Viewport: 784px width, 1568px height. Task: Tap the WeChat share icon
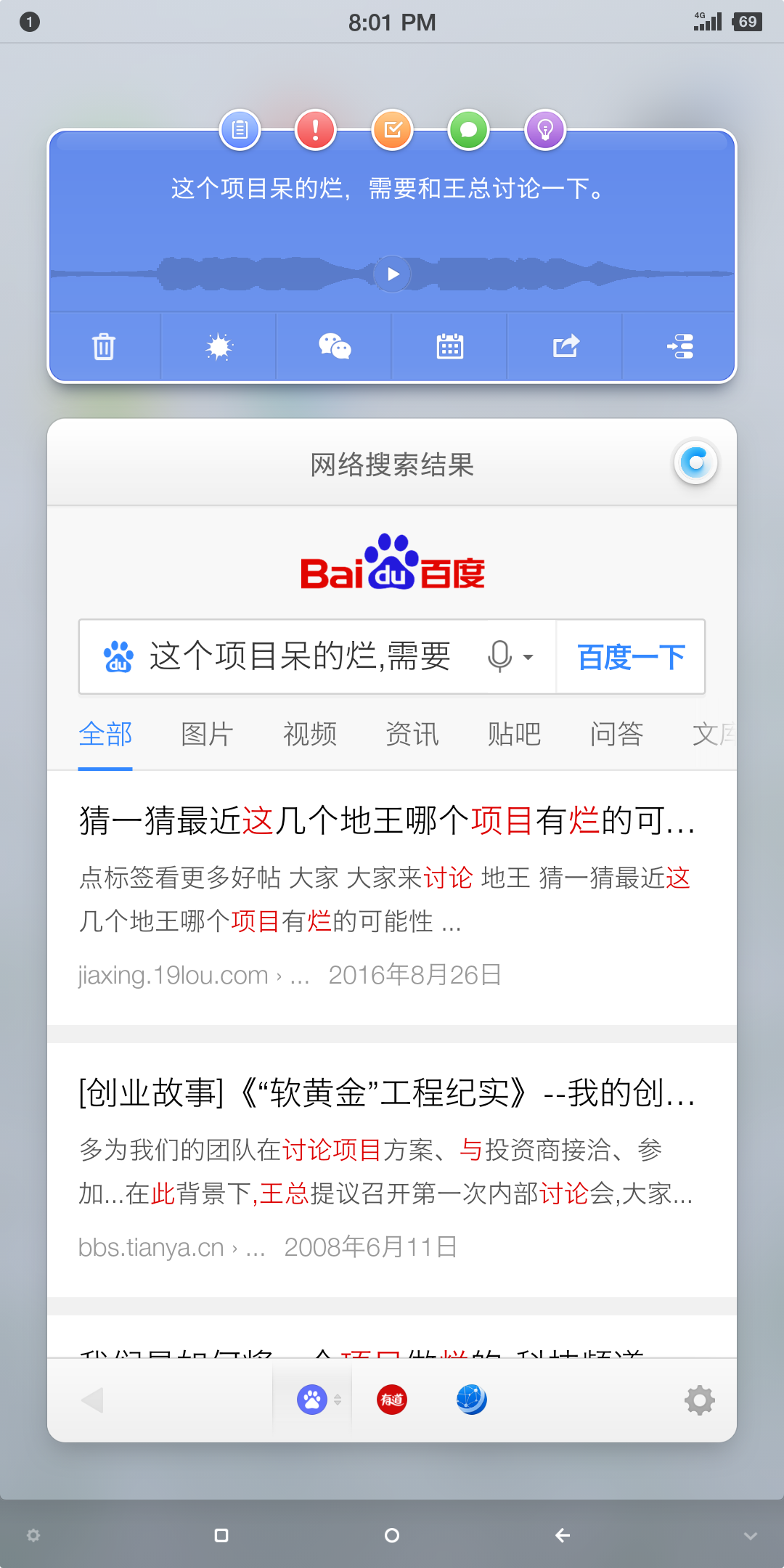(x=335, y=346)
